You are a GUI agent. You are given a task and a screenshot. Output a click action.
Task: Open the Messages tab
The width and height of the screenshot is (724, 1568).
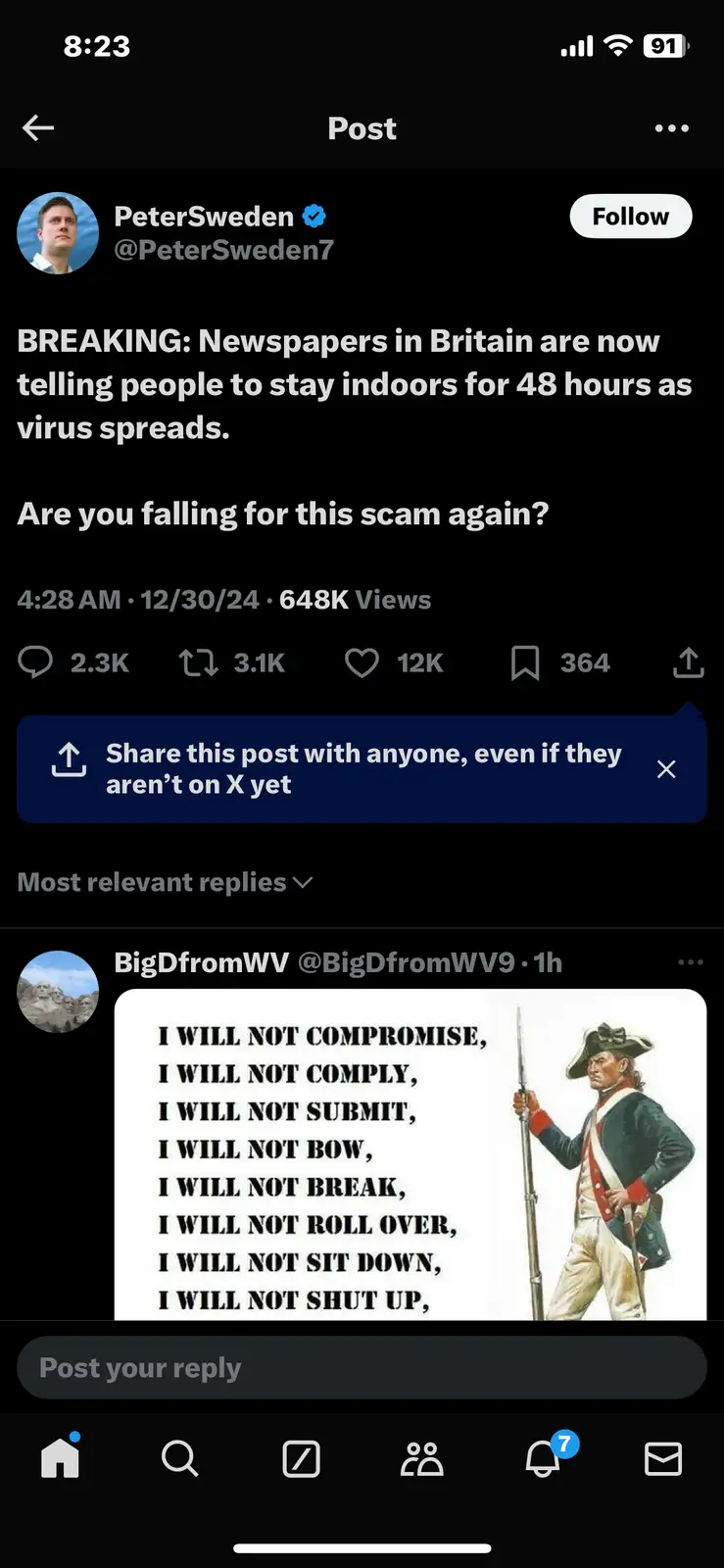pyautogui.click(x=663, y=1459)
